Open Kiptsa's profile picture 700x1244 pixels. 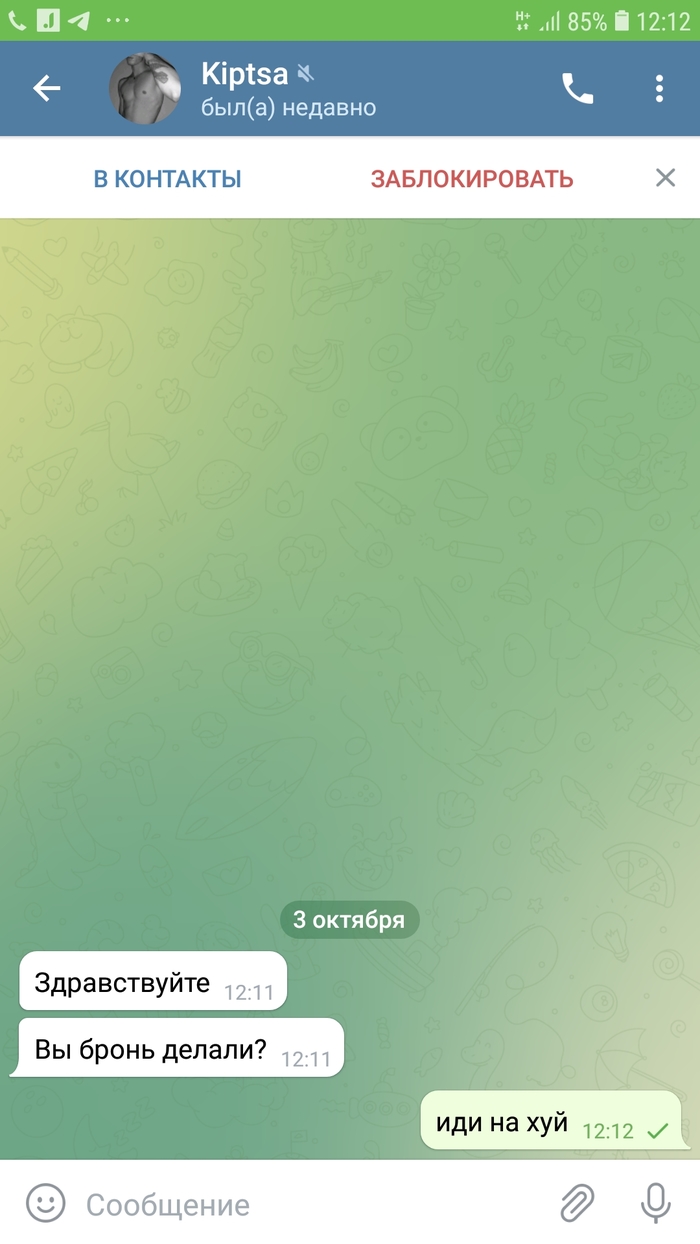point(144,89)
